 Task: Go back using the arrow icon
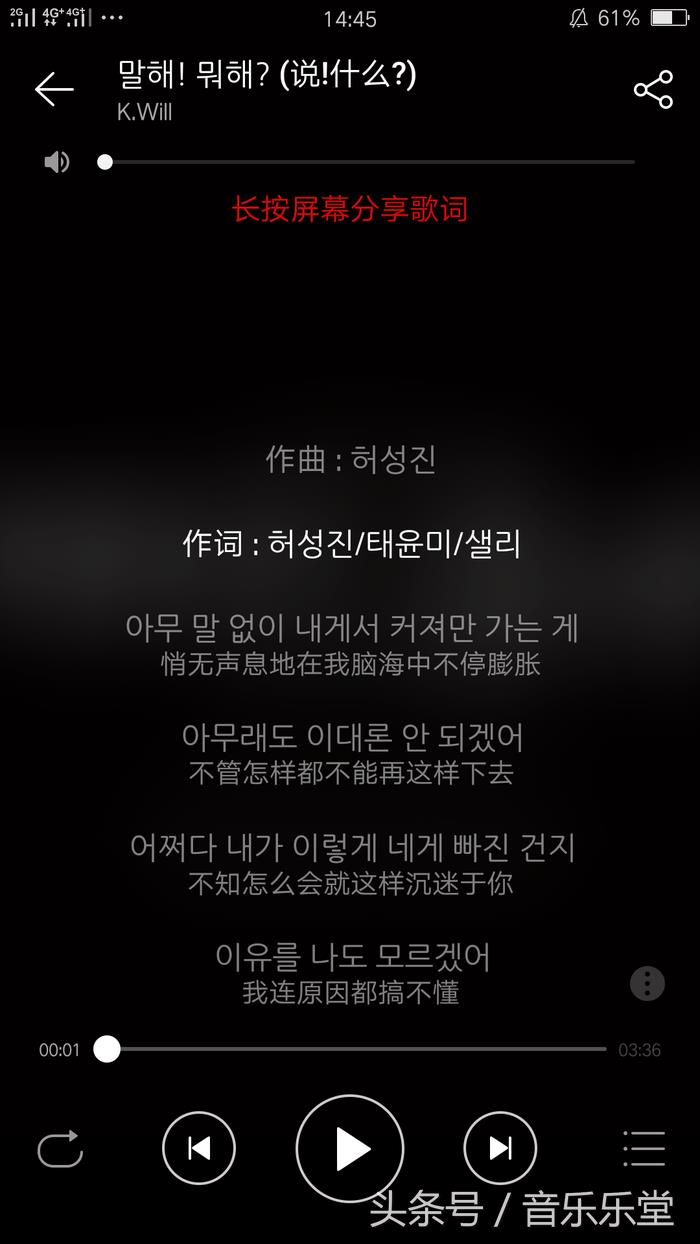coord(54,90)
